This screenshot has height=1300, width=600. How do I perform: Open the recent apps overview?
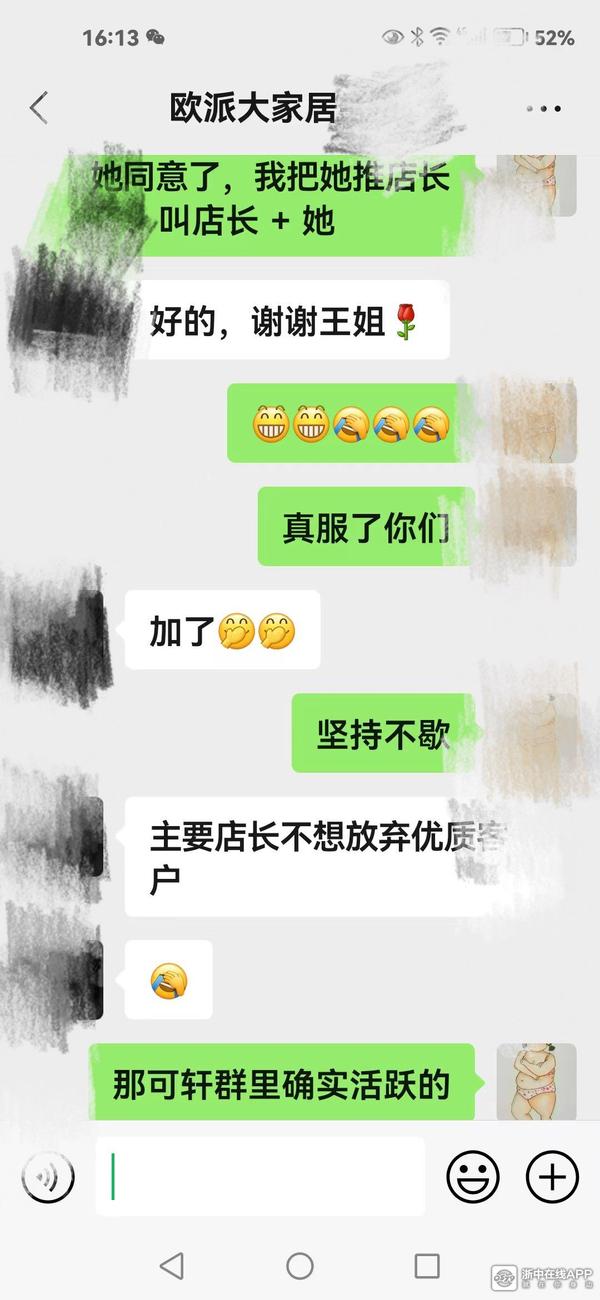click(427, 1266)
